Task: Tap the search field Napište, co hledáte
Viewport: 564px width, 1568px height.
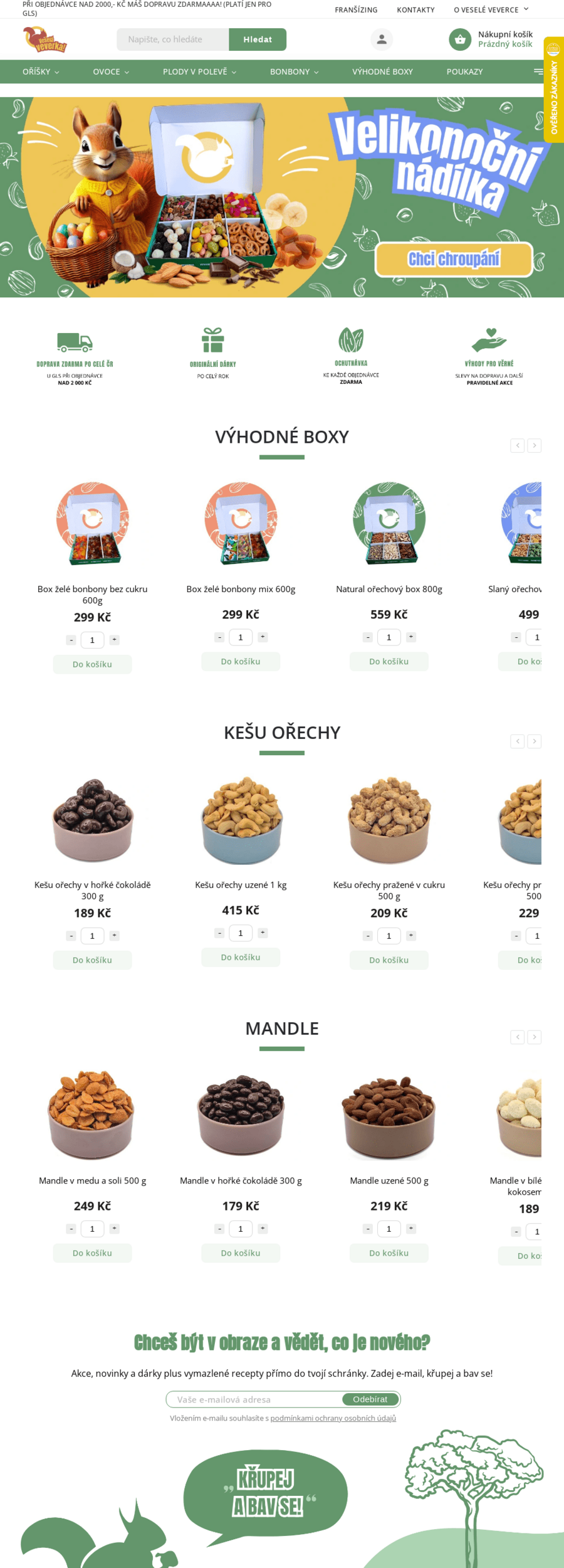Action: (x=172, y=40)
